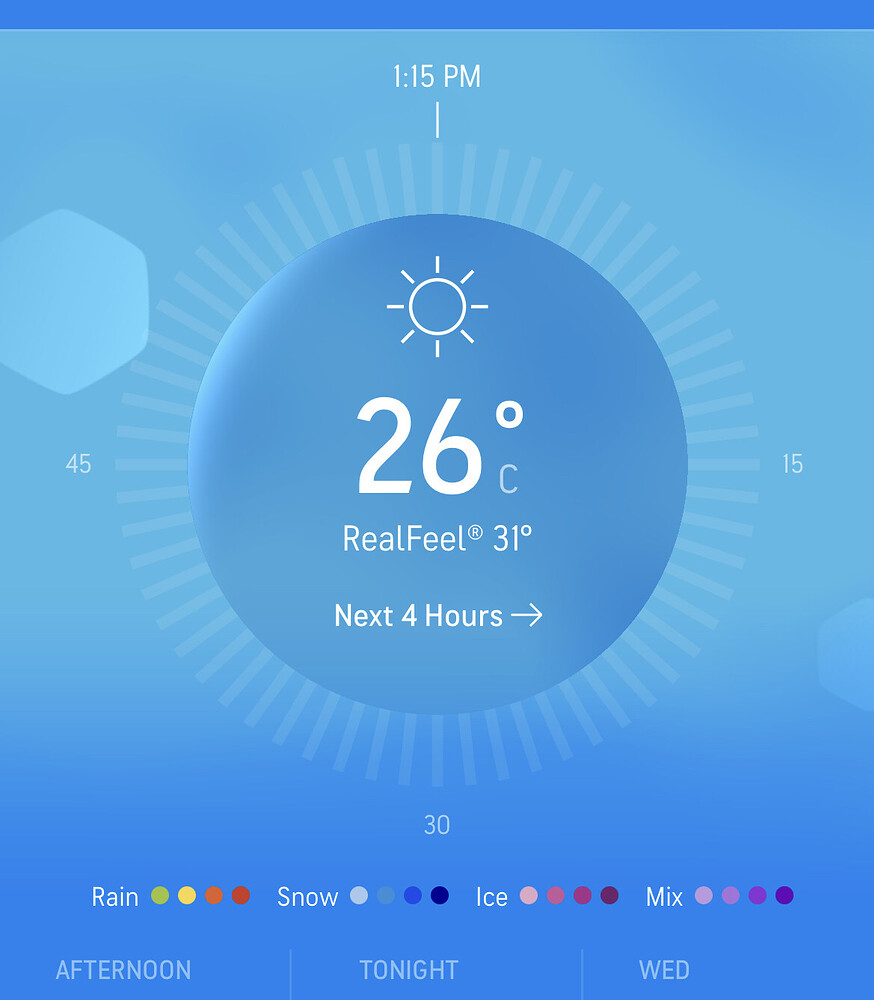Expand details by tapping the RealFeel 31° text
The image size is (874, 1000).
tap(437, 539)
